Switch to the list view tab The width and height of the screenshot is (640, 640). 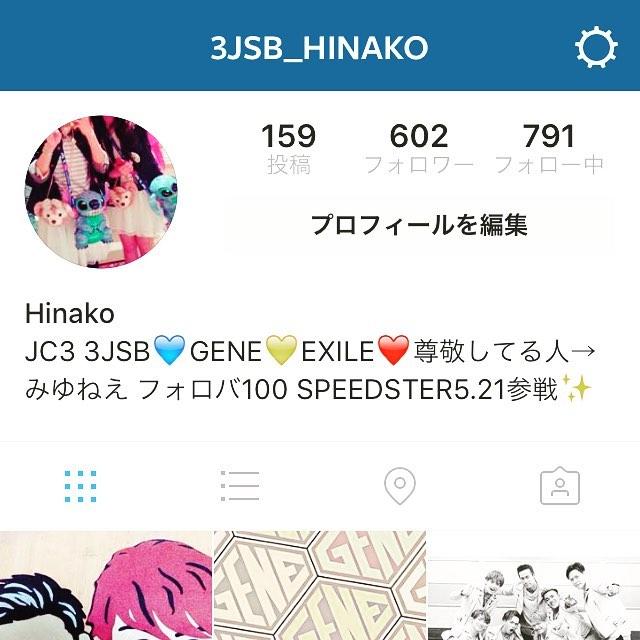point(240,486)
